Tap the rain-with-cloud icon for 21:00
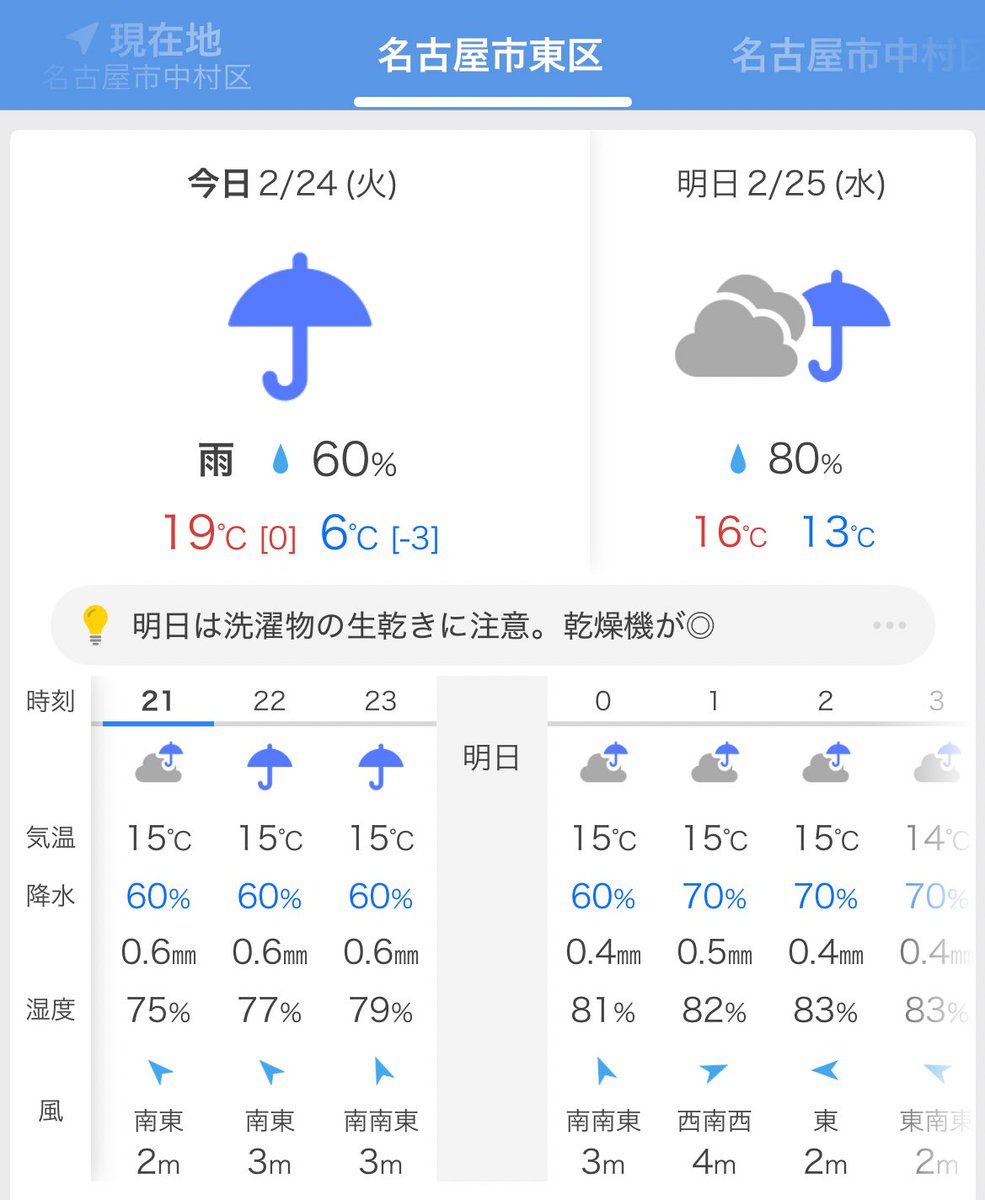 (157, 762)
